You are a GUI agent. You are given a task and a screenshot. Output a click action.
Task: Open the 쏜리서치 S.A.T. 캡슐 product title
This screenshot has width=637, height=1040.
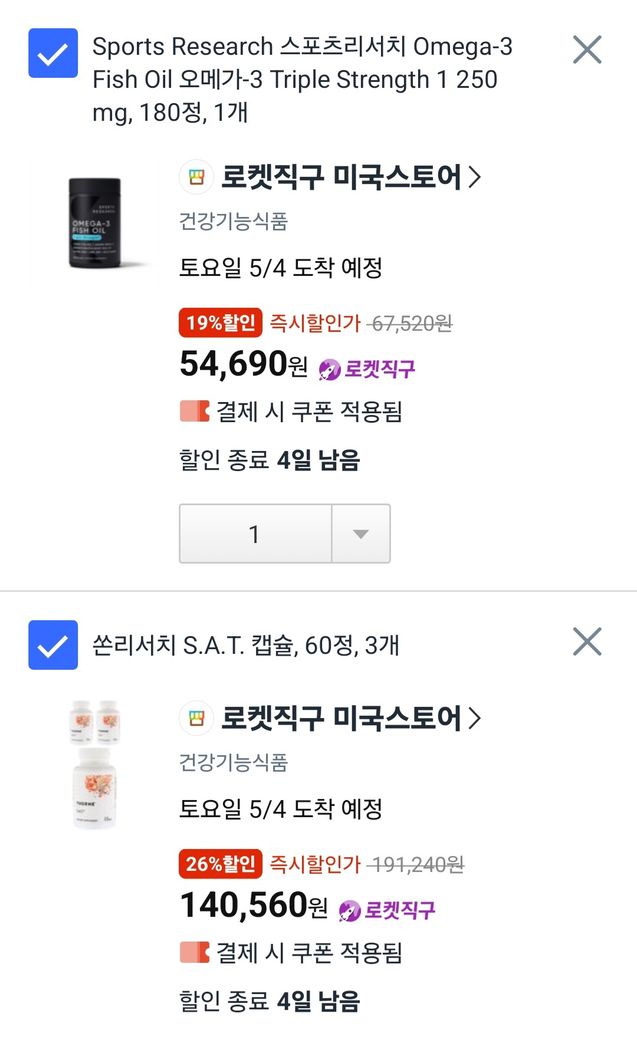pos(245,646)
